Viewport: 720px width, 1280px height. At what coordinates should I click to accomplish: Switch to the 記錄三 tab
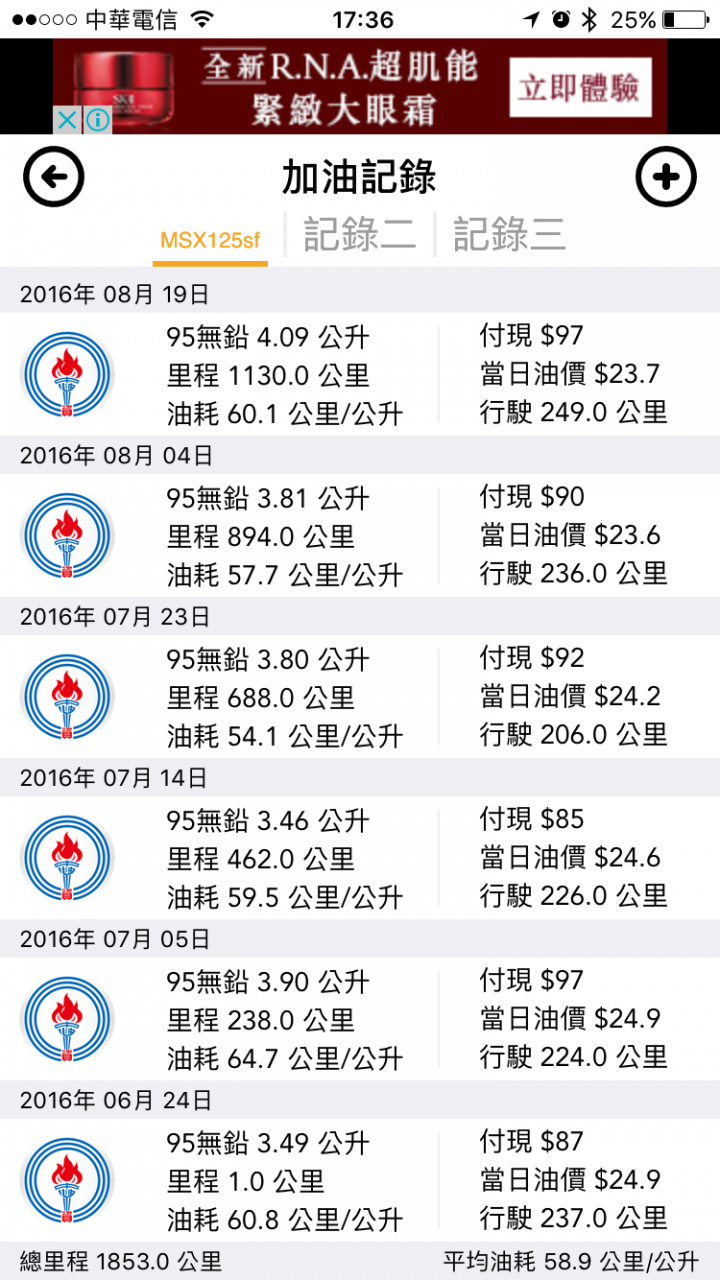pos(509,234)
